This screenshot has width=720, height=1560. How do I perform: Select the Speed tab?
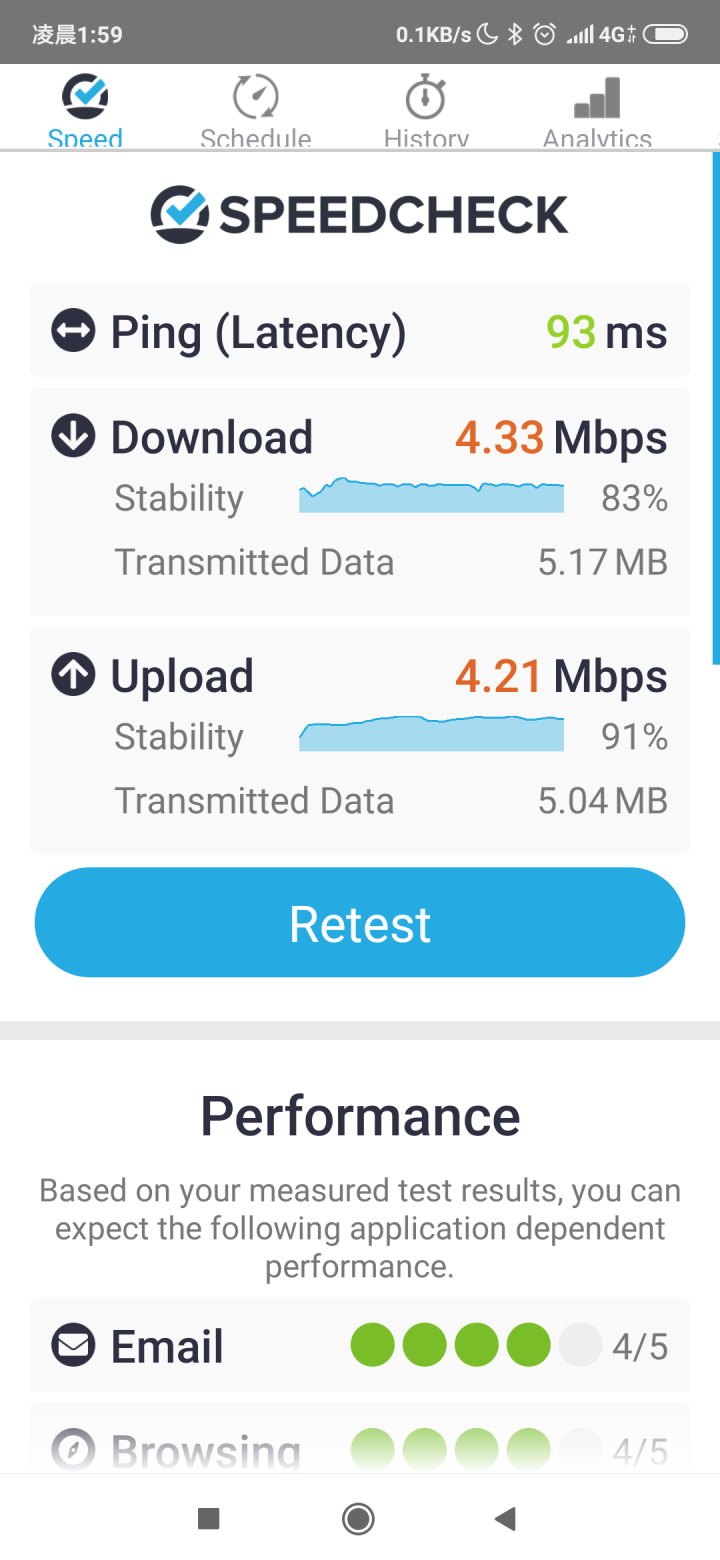[85, 109]
